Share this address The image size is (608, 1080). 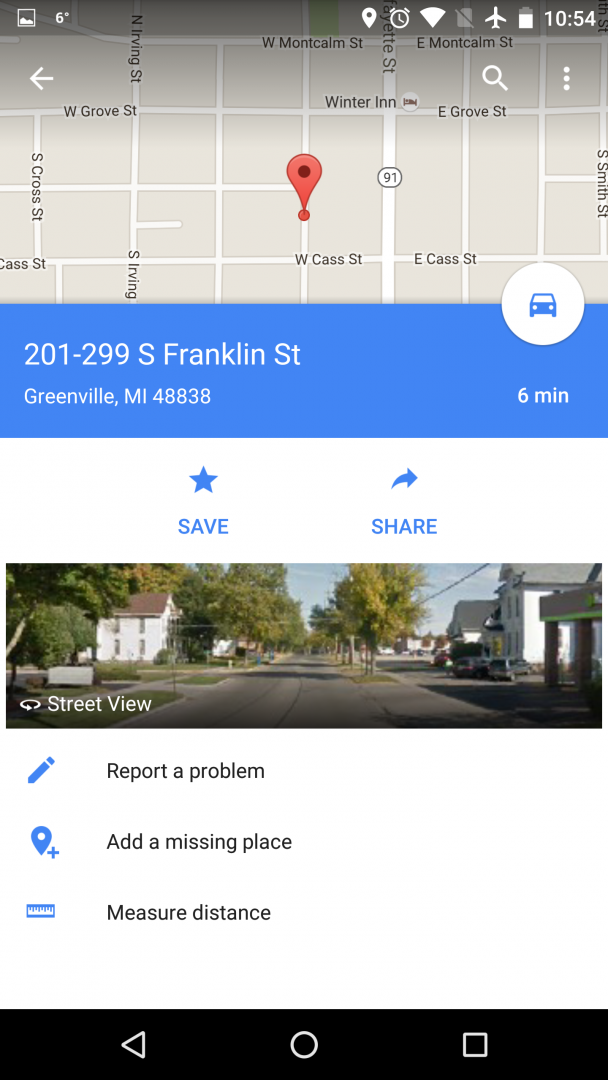coord(404,501)
